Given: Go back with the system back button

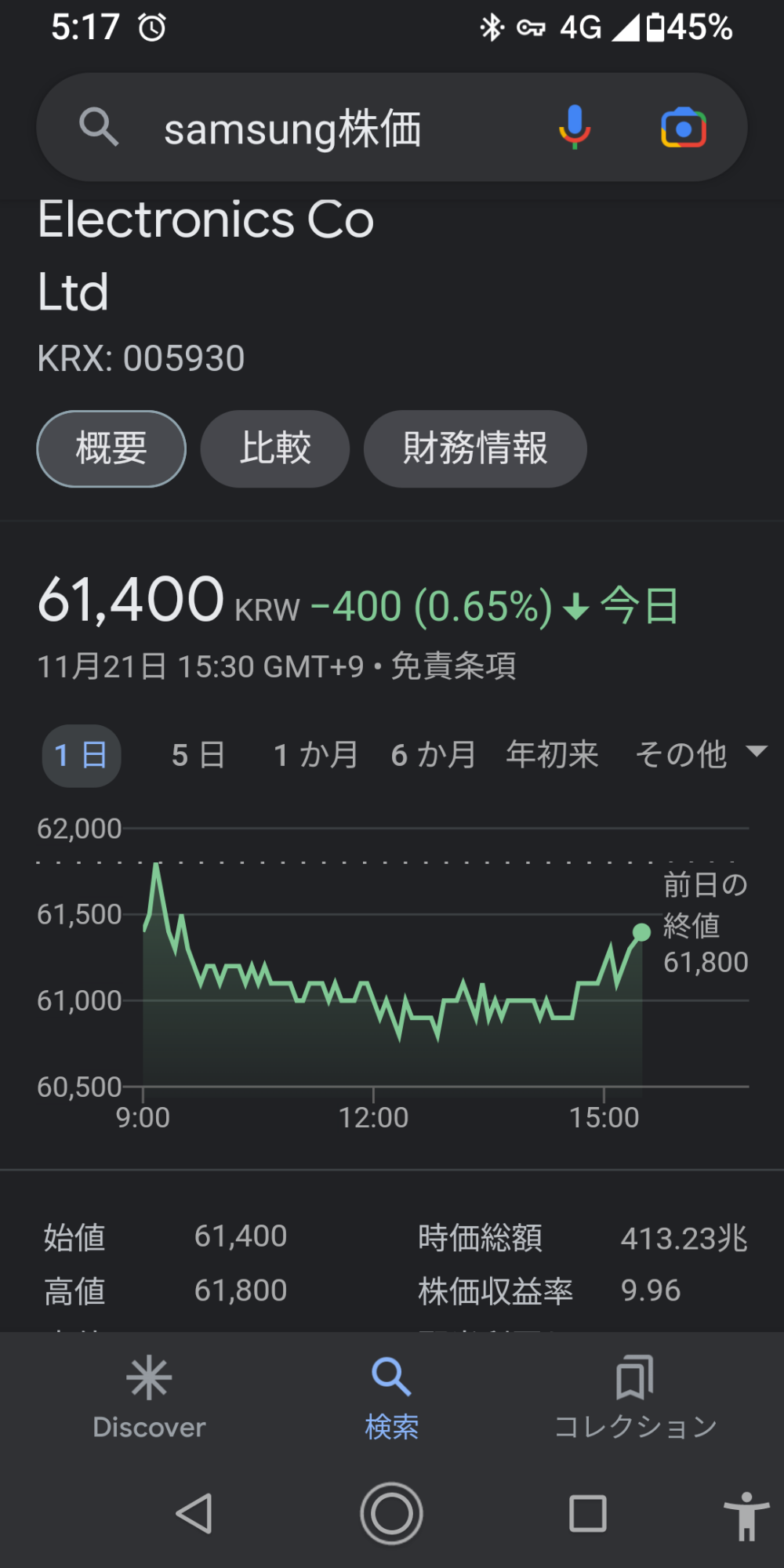Looking at the screenshot, I should coord(194,1513).
